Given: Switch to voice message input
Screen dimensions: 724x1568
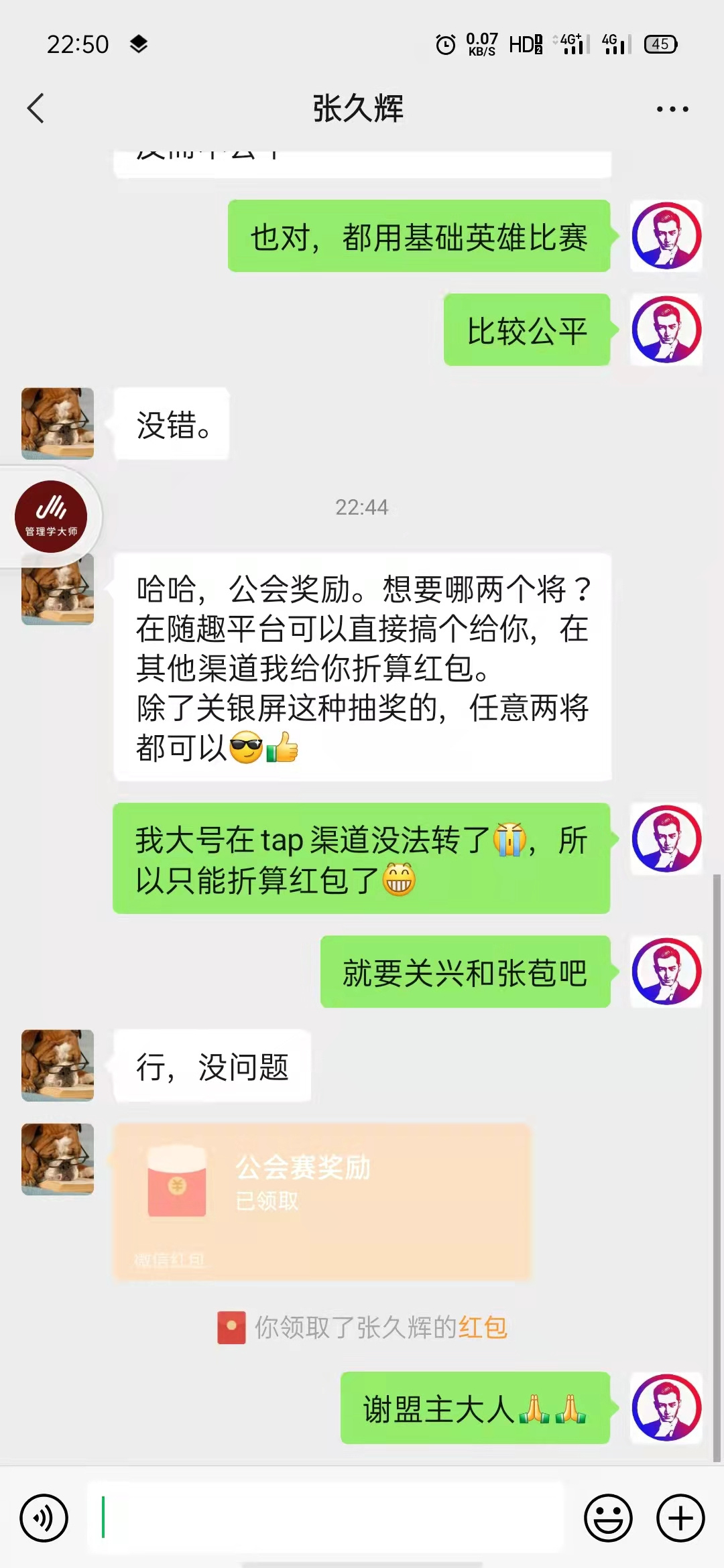Looking at the screenshot, I should point(44,1518).
